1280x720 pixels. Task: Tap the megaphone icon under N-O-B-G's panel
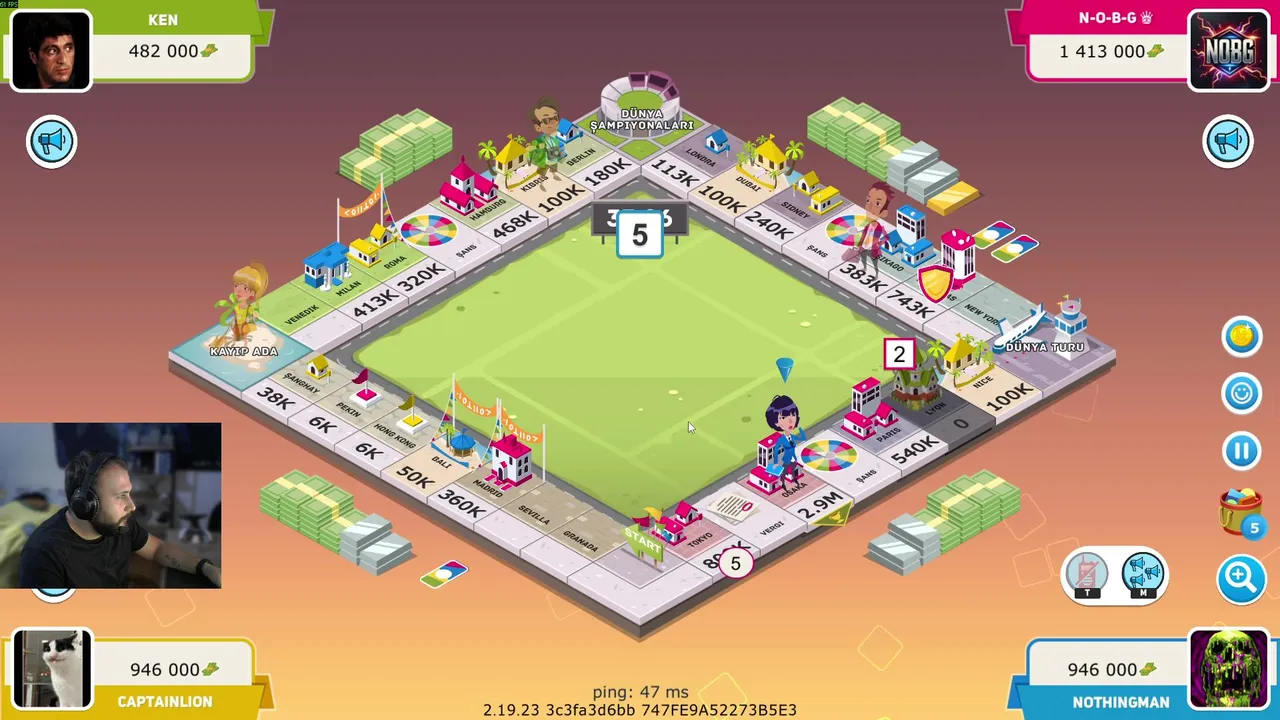click(1228, 141)
